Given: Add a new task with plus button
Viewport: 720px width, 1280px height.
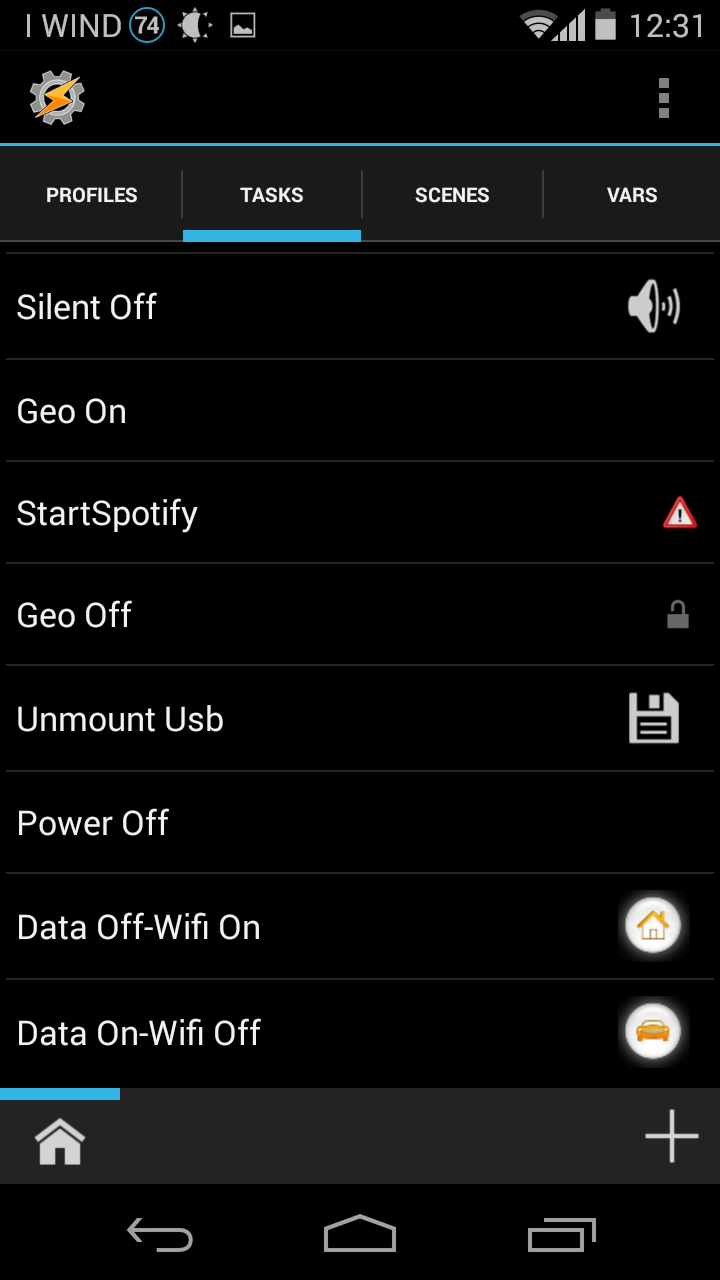Looking at the screenshot, I should click(x=671, y=1136).
